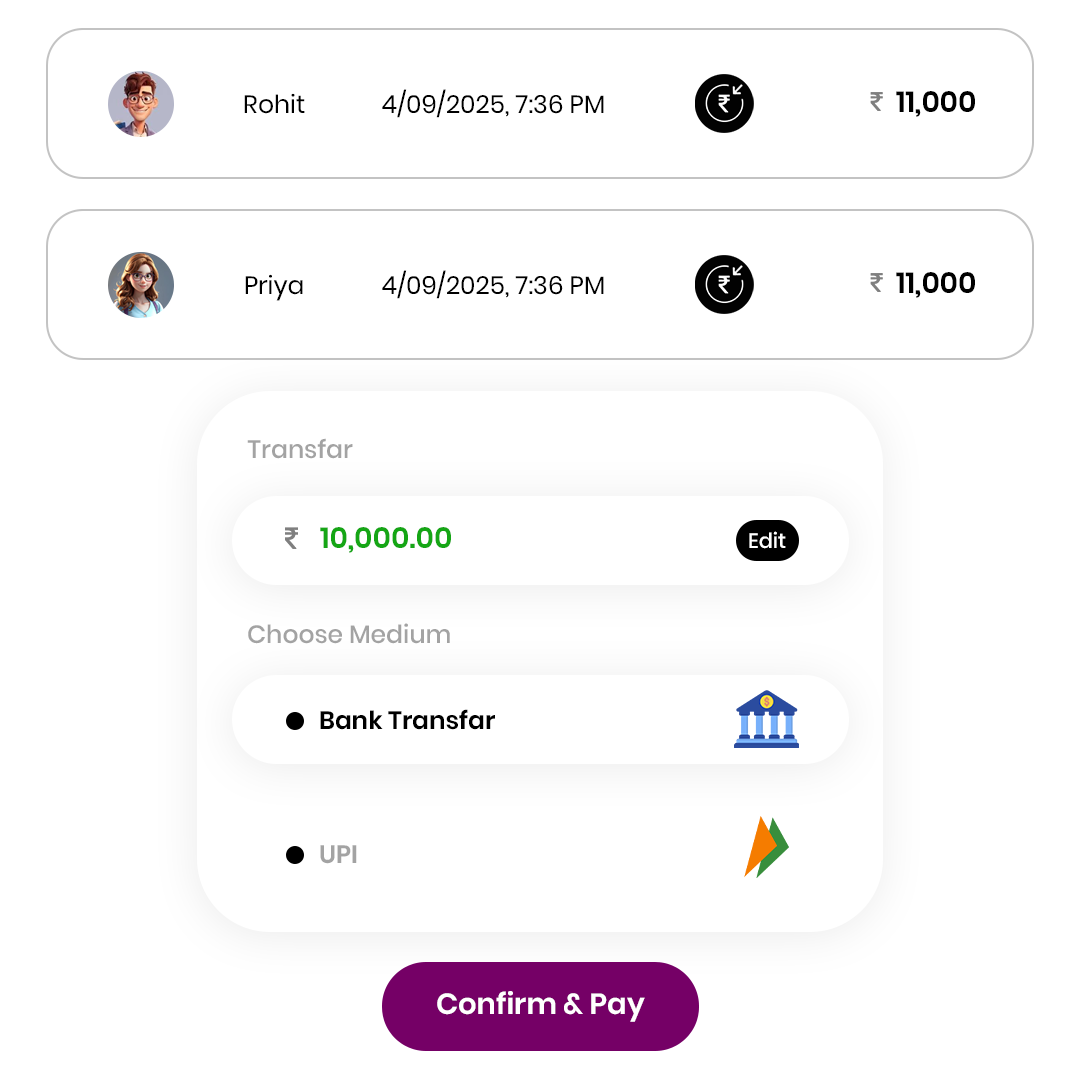
Task: Tap Confirm & Pay
Action: pos(540,1005)
